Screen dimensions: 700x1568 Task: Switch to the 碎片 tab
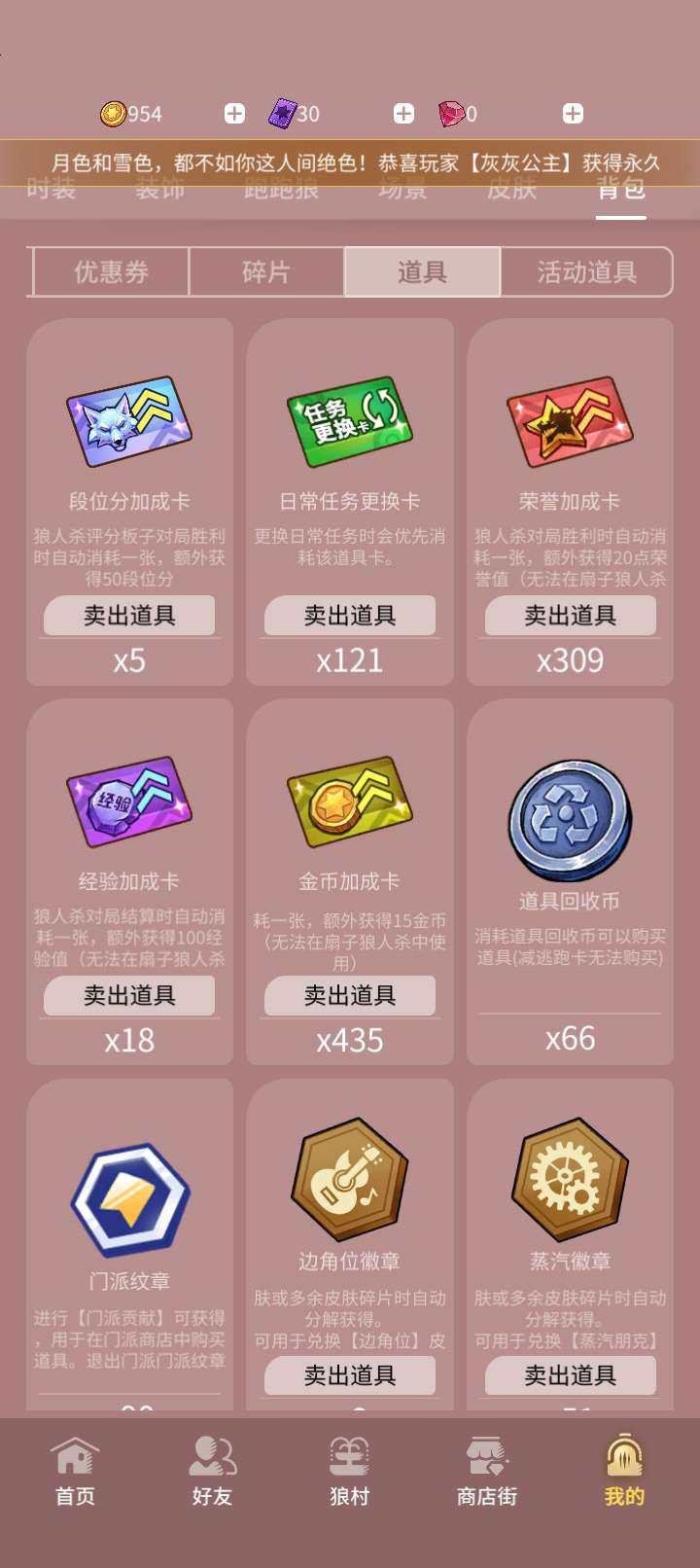[265, 272]
